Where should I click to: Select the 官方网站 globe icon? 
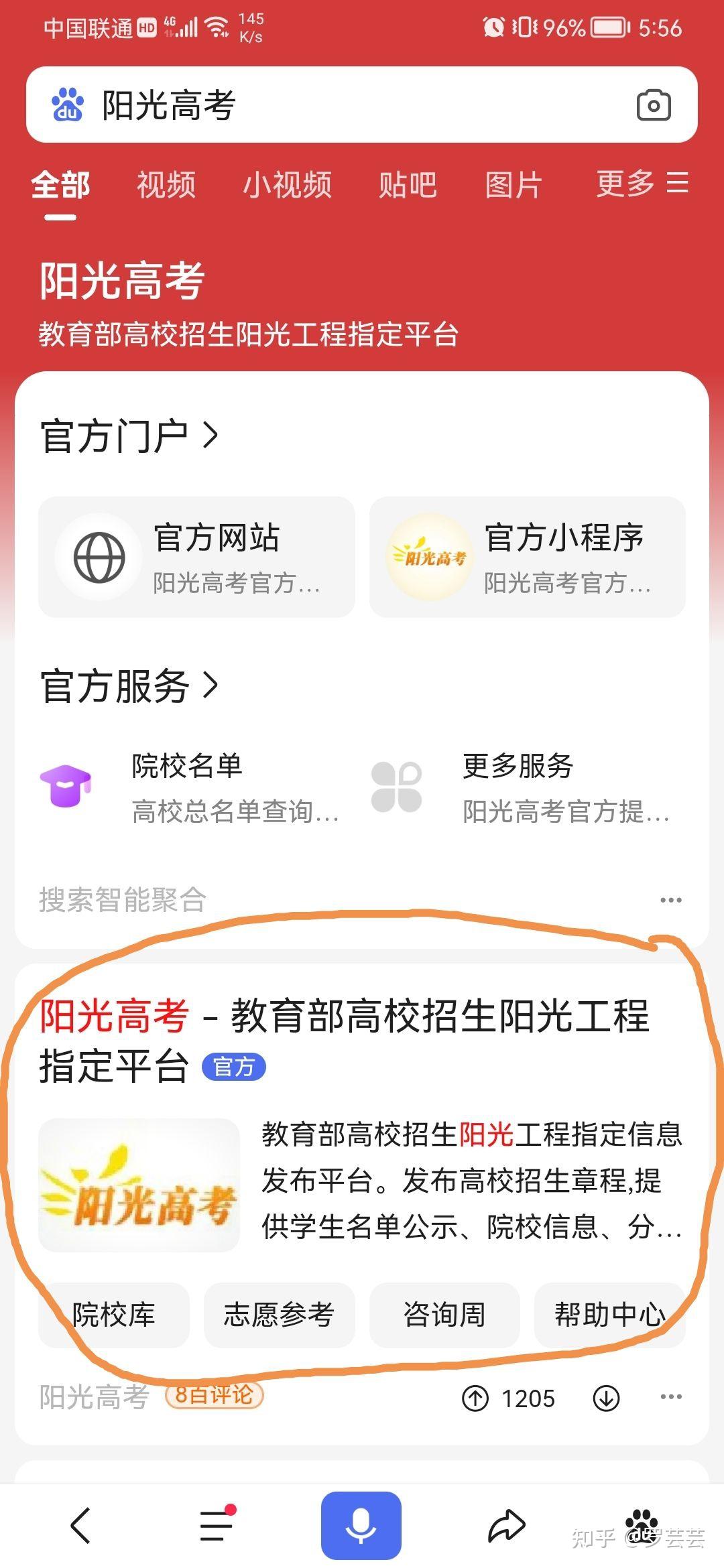[99, 556]
